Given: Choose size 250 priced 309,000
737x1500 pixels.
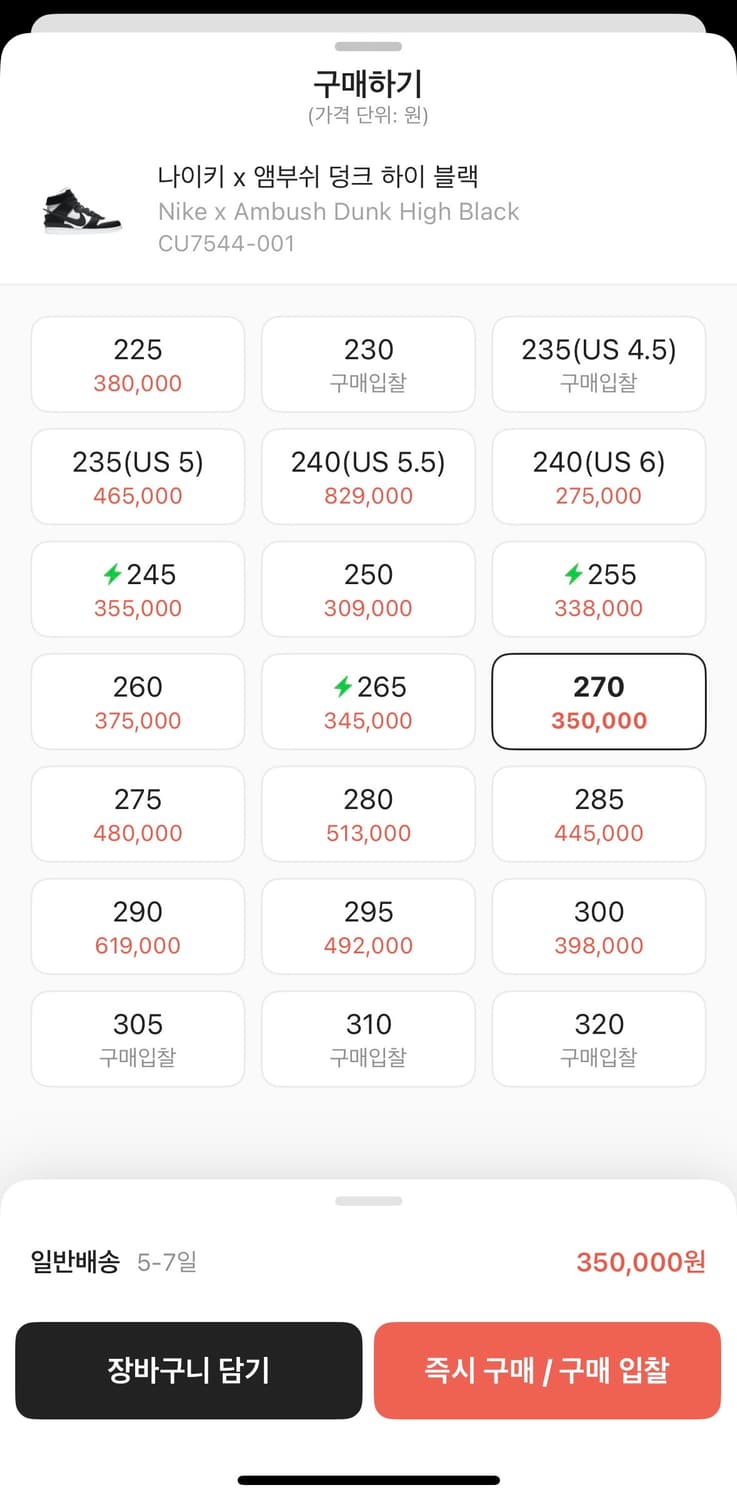Looking at the screenshot, I should click(x=368, y=589).
